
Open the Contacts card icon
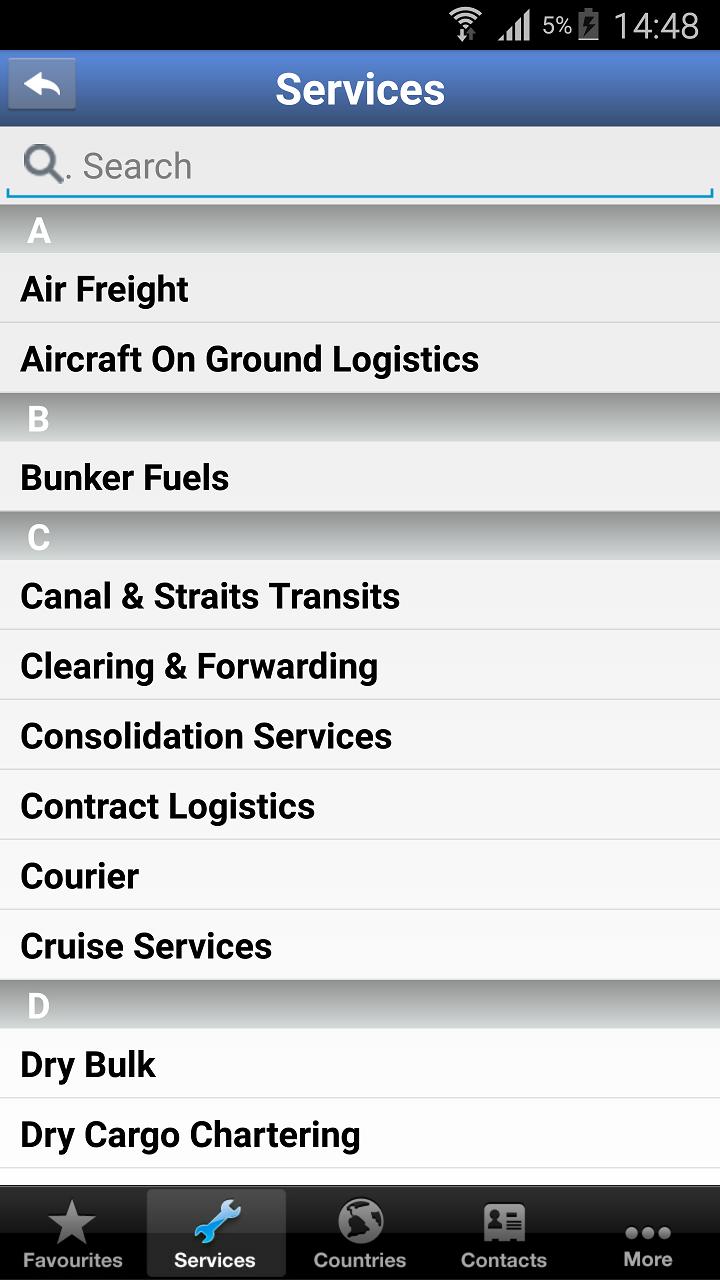(503, 1220)
